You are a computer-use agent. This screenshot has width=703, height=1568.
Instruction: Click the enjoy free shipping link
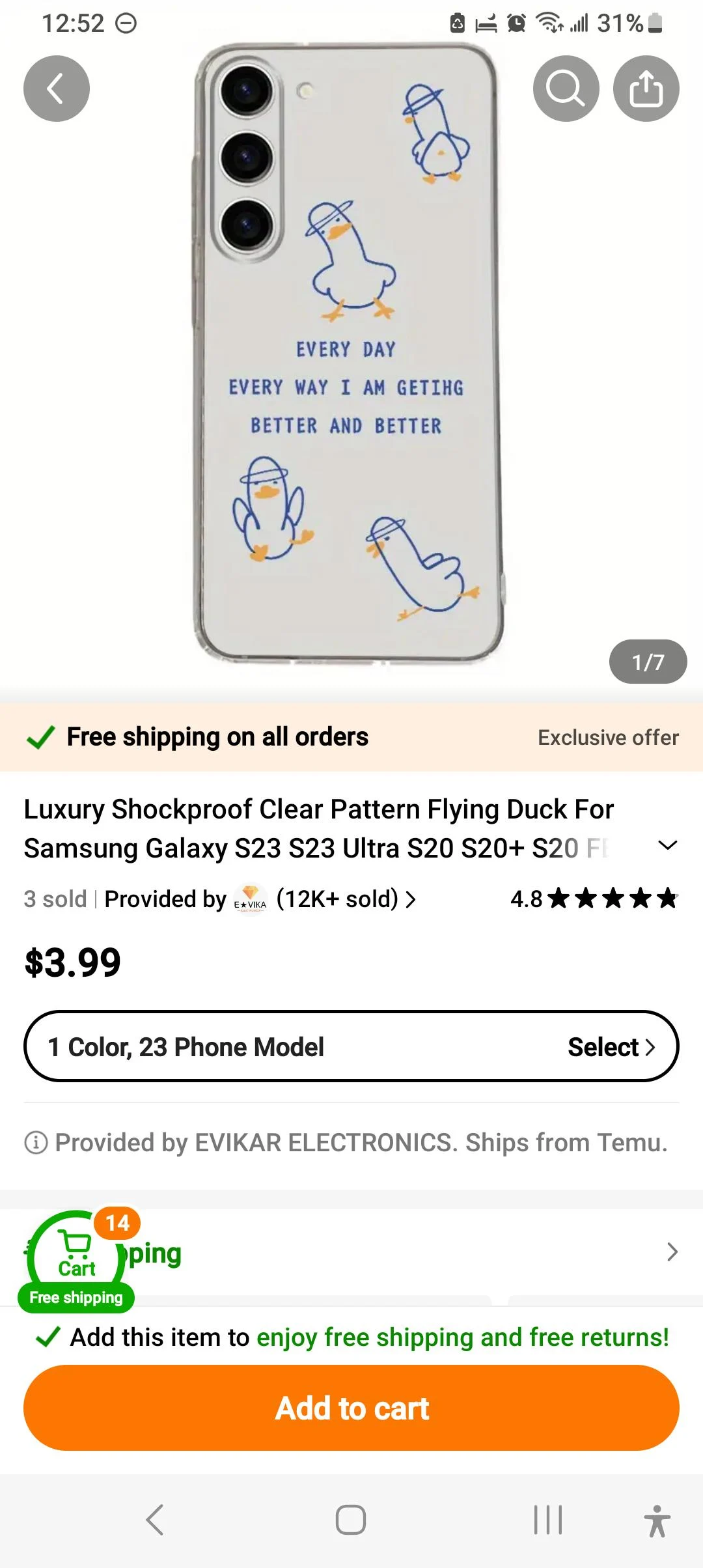coord(463,1337)
